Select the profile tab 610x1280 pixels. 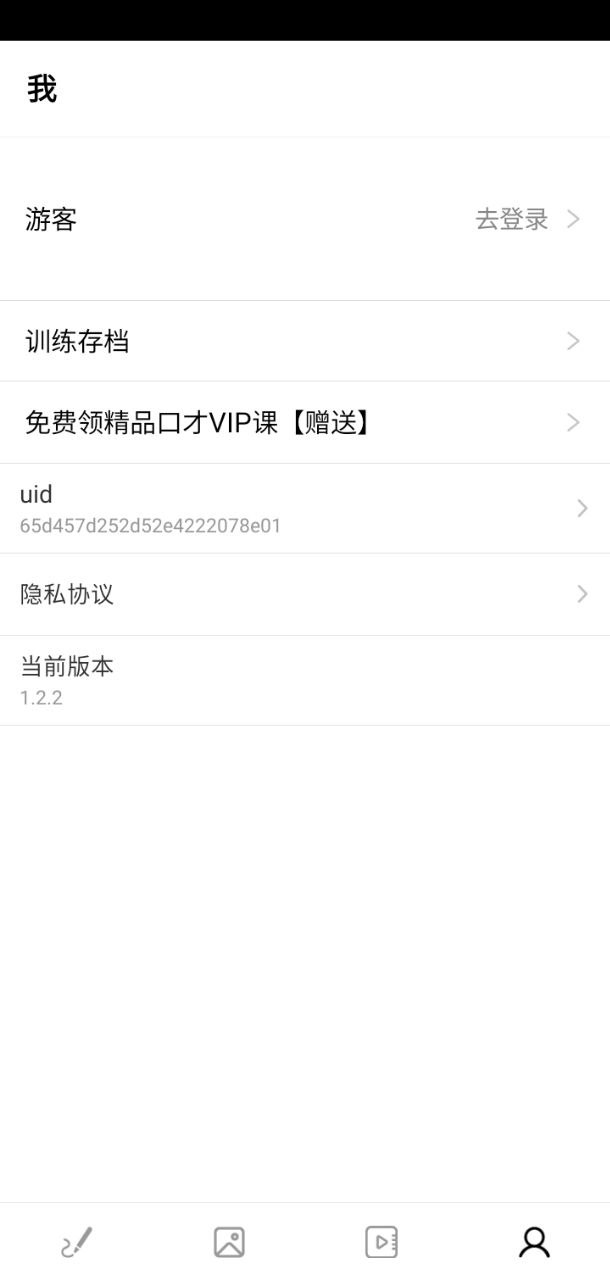point(534,1242)
